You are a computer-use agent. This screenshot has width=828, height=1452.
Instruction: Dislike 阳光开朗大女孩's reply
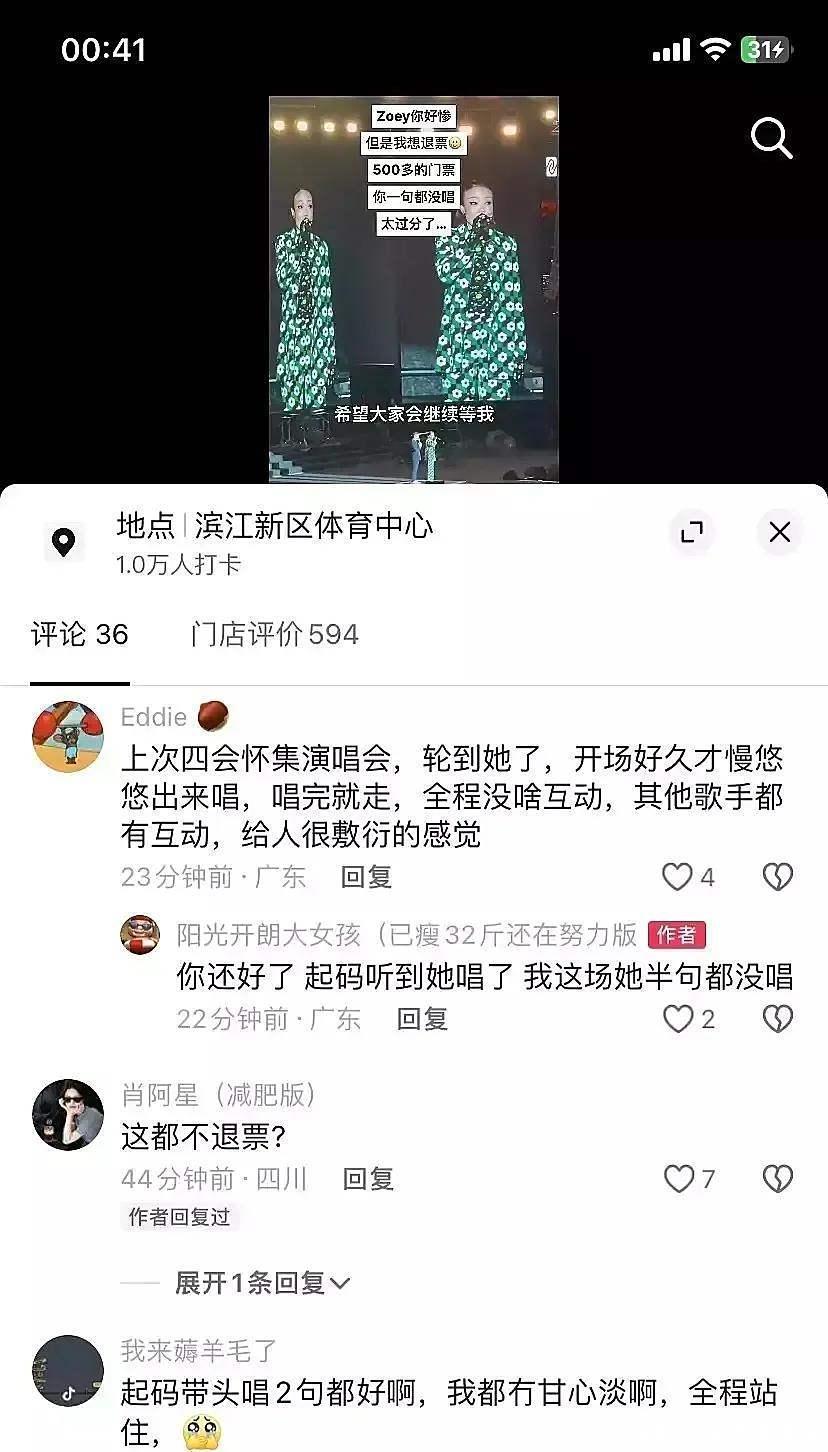(x=777, y=1019)
